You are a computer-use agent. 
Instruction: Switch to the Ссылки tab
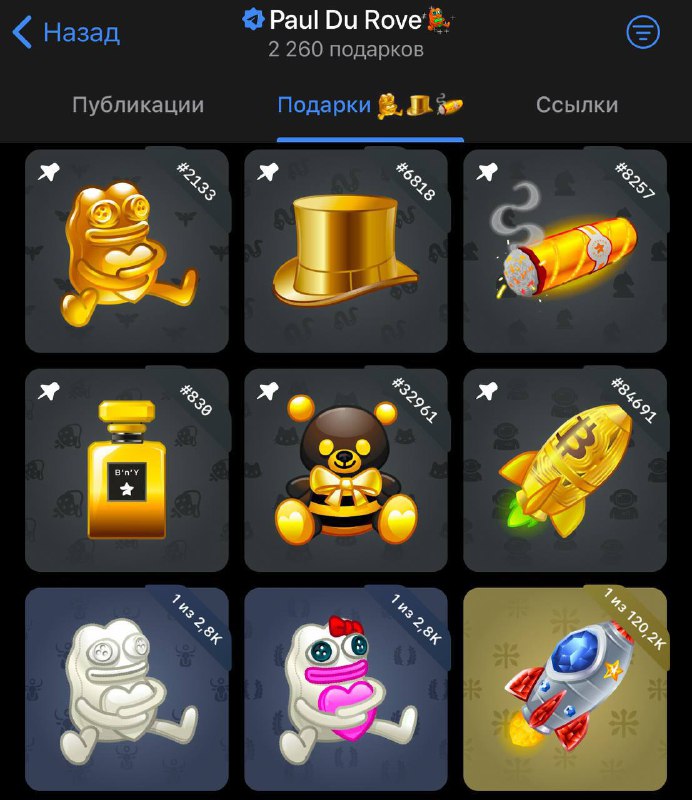(577, 105)
